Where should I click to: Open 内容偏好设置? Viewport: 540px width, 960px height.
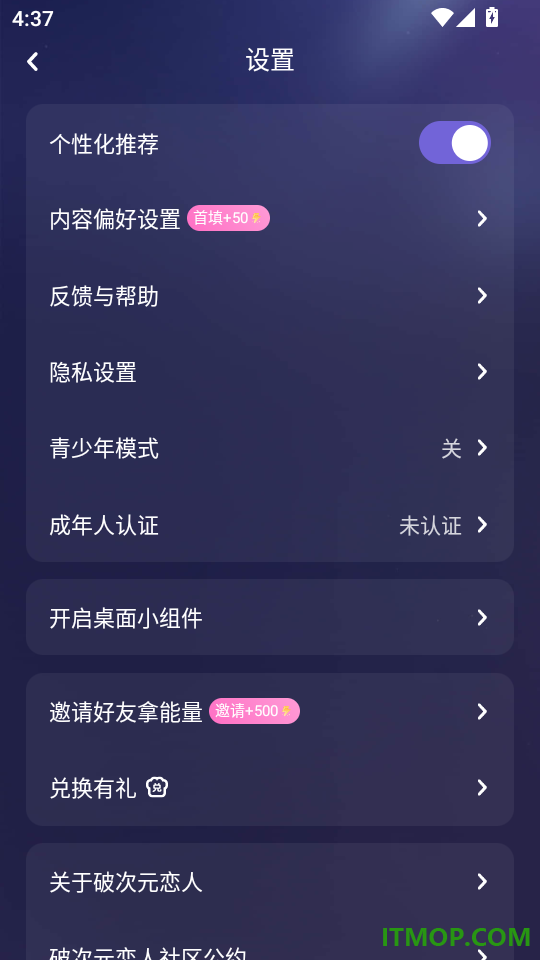(269, 219)
